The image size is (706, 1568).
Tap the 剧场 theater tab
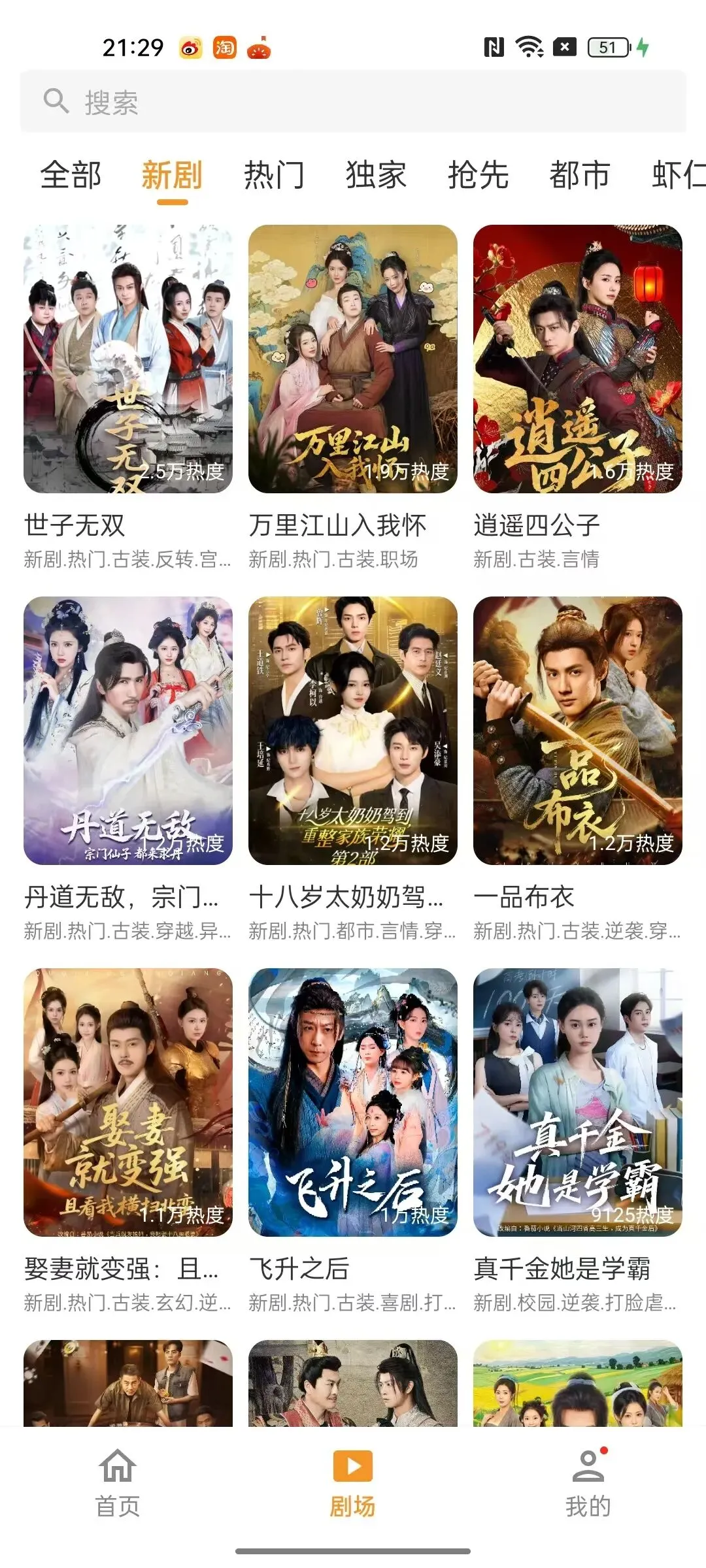click(x=353, y=1482)
